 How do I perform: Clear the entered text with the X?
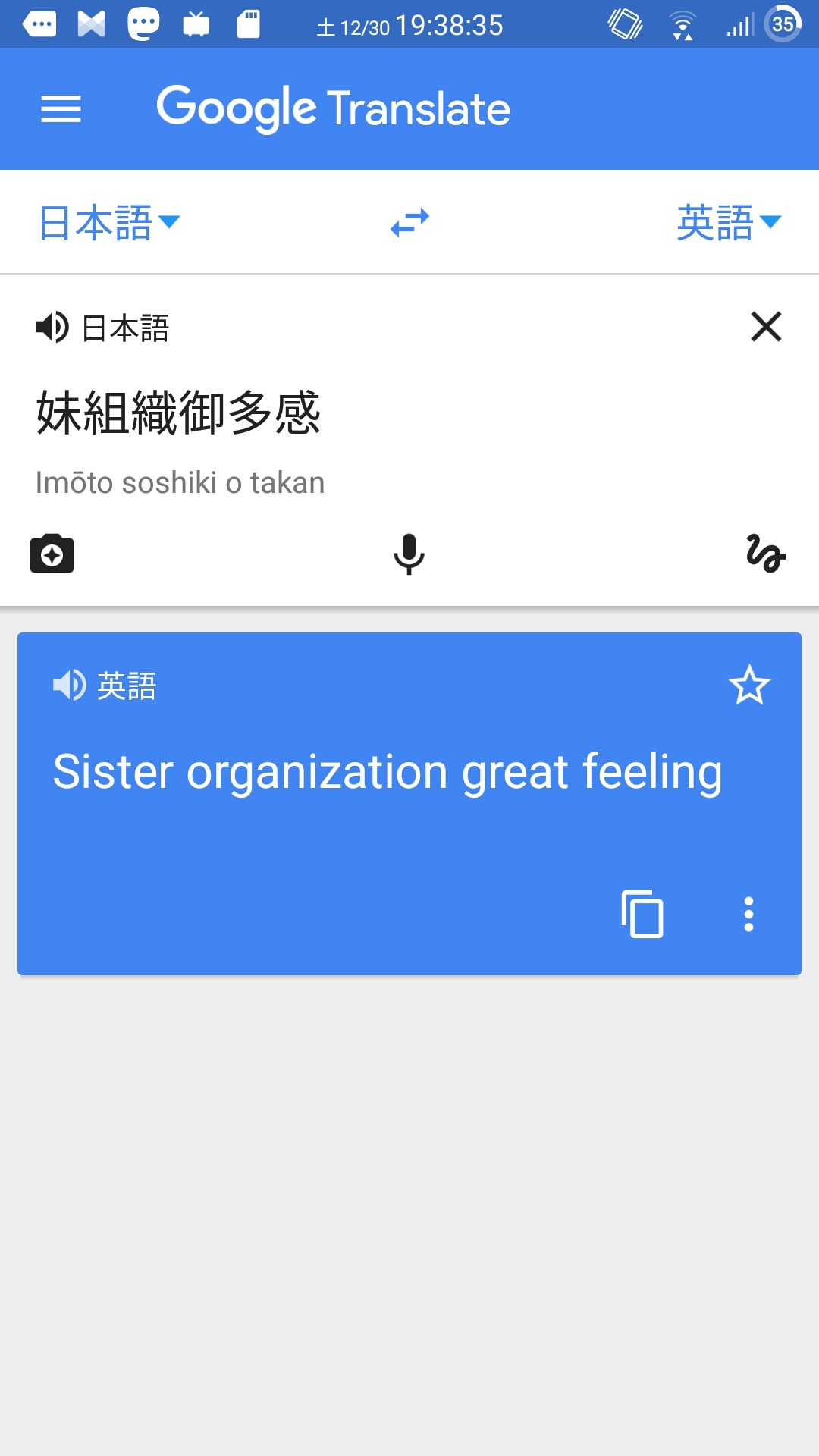pyautogui.click(x=766, y=327)
